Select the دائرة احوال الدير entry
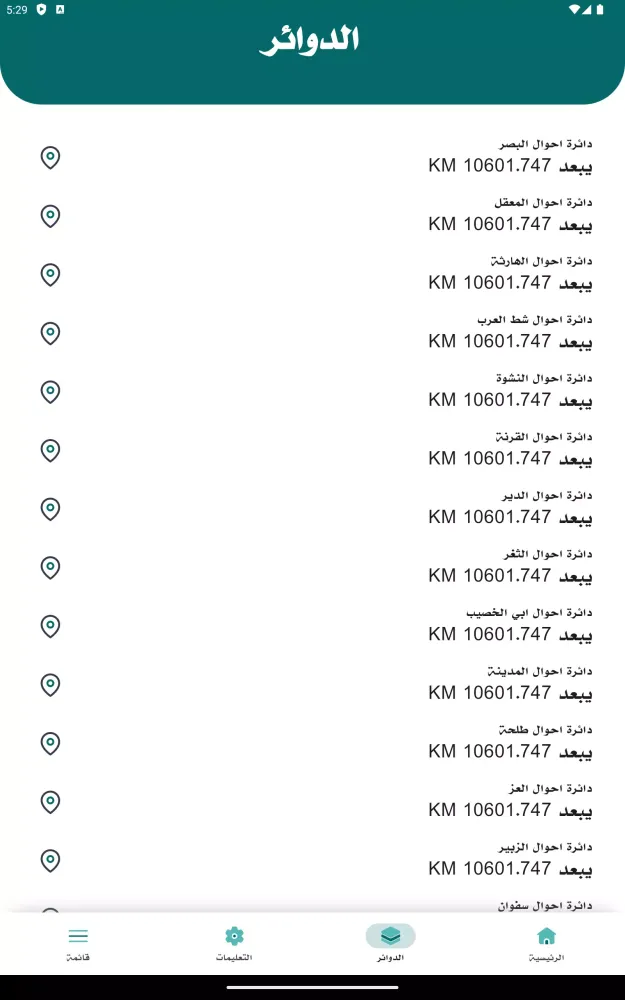This screenshot has width=625, height=1000. click(x=510, y=507)
